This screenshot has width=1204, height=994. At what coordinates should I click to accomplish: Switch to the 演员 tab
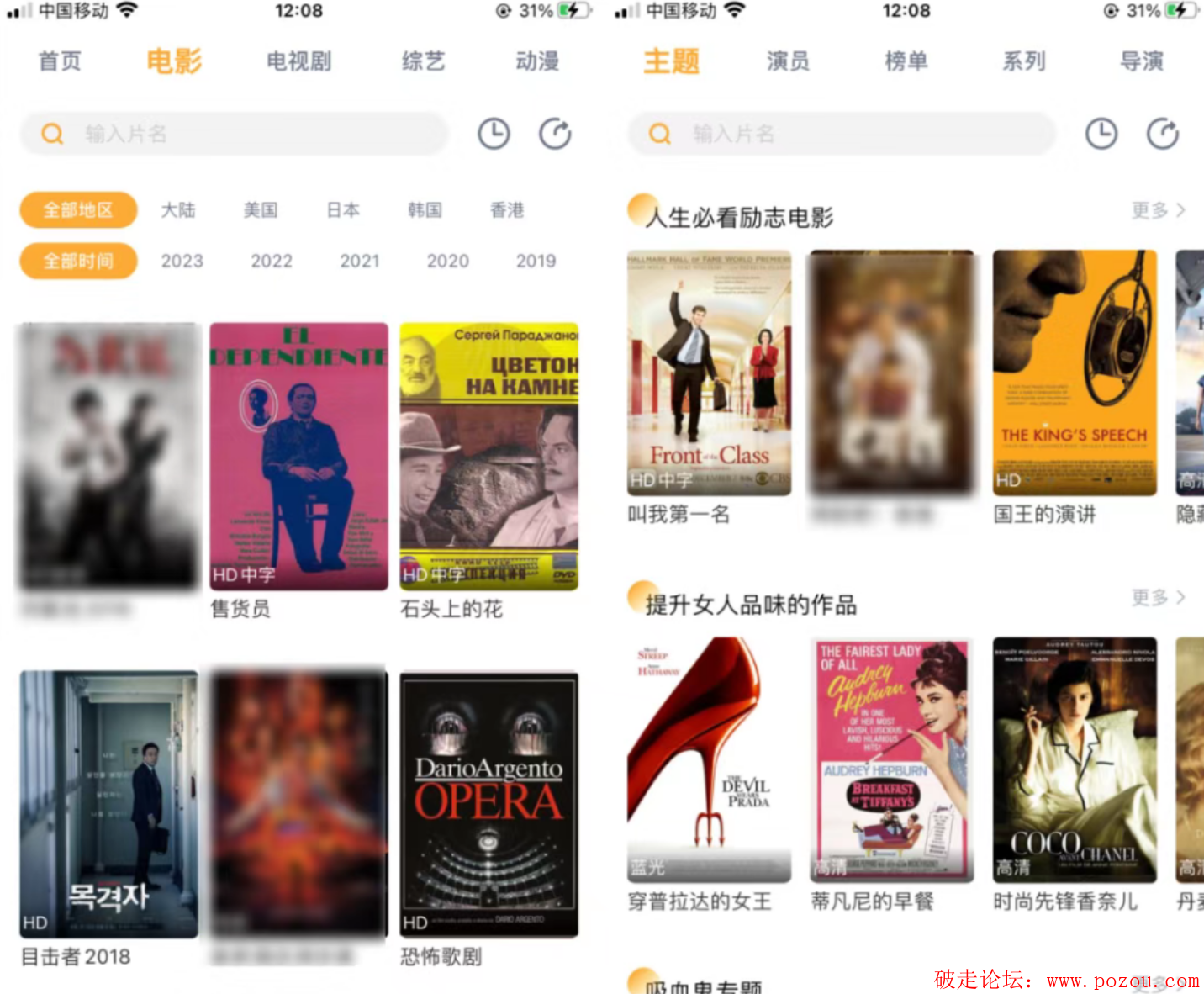click(788, 61)
